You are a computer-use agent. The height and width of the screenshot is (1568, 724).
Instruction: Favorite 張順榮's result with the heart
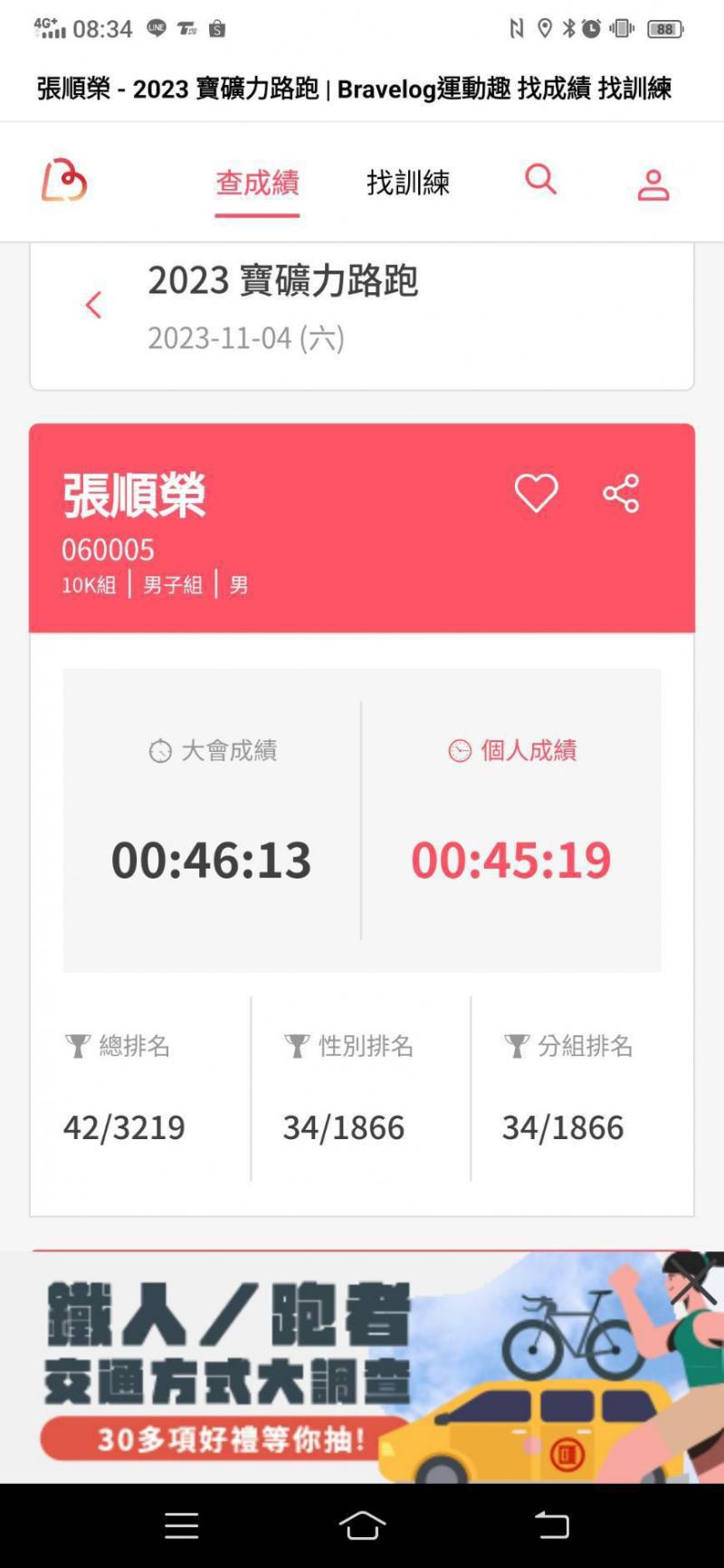coord(536,494)
